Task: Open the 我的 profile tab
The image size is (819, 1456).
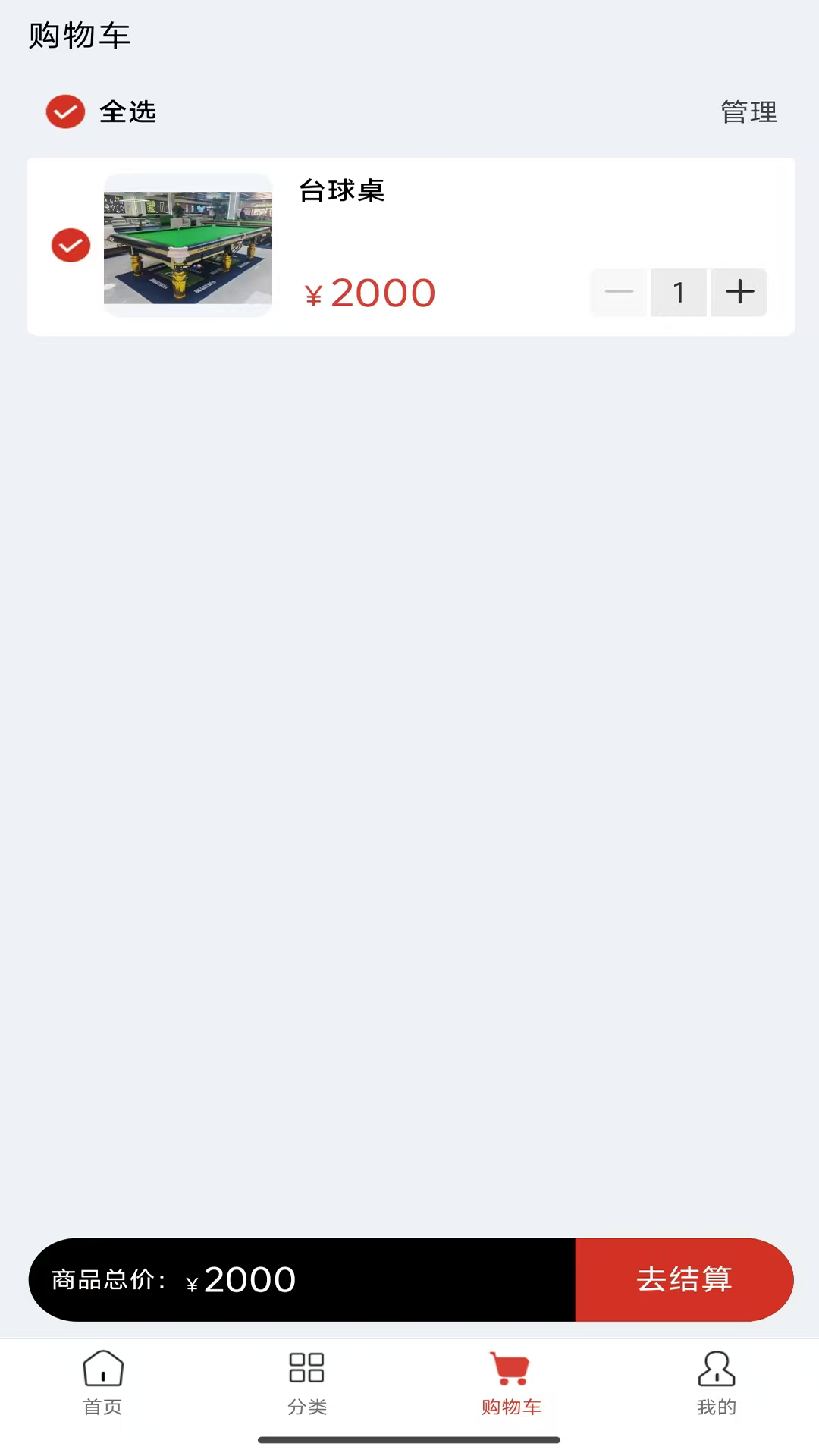Action: (716, 1382)
